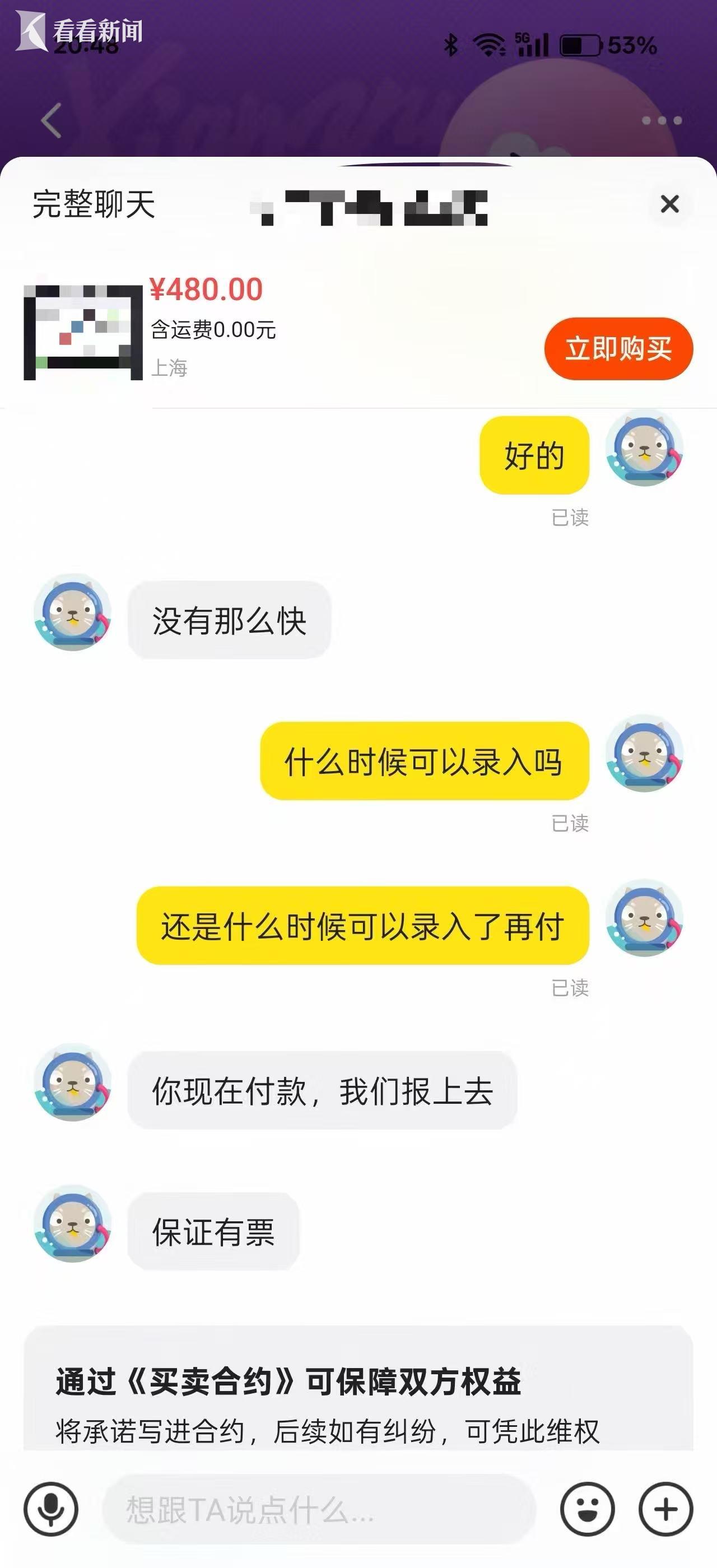Screen dimensions: 717x1568
Task: Open the plus attachments menu
Action: [x=665, y=1509]
